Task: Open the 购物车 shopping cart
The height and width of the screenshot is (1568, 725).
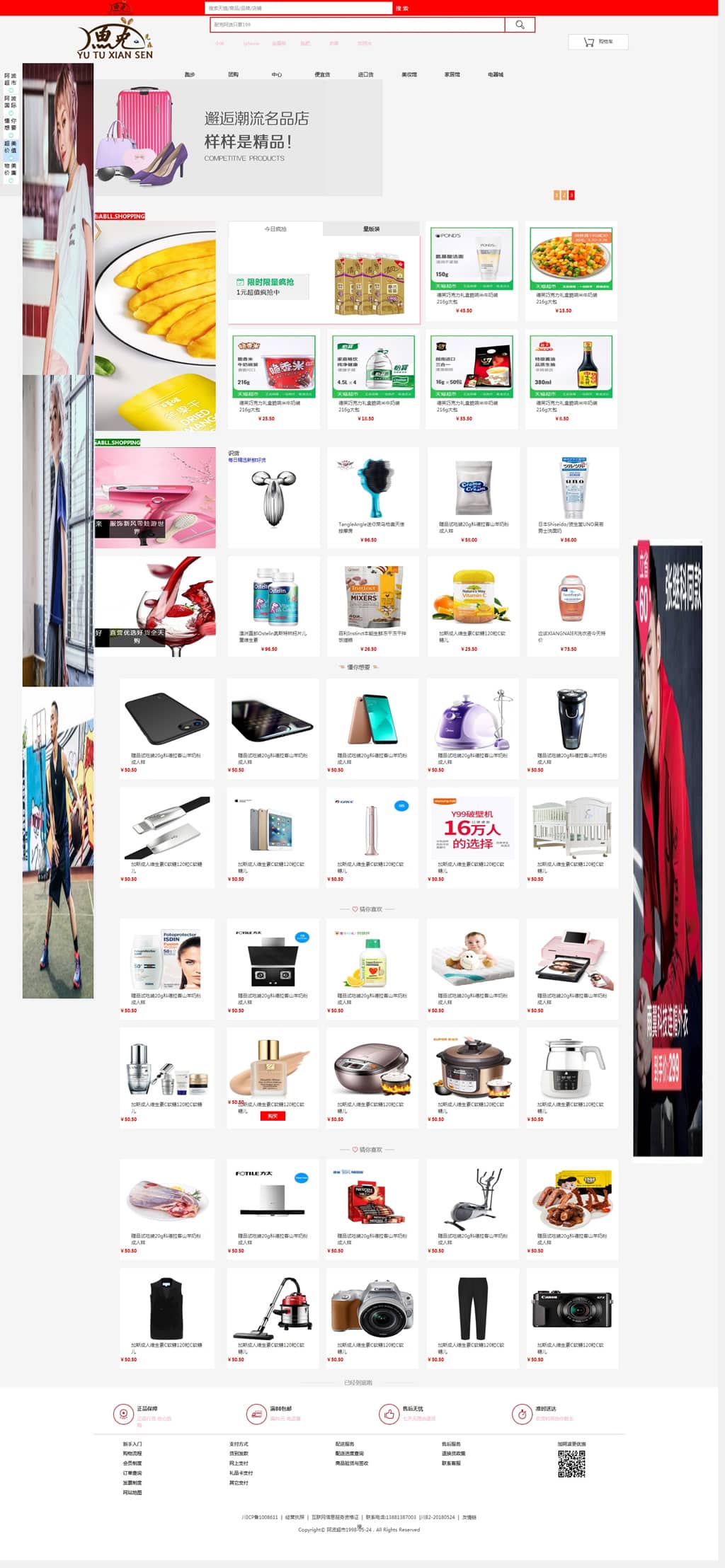Action: [598, 42]
